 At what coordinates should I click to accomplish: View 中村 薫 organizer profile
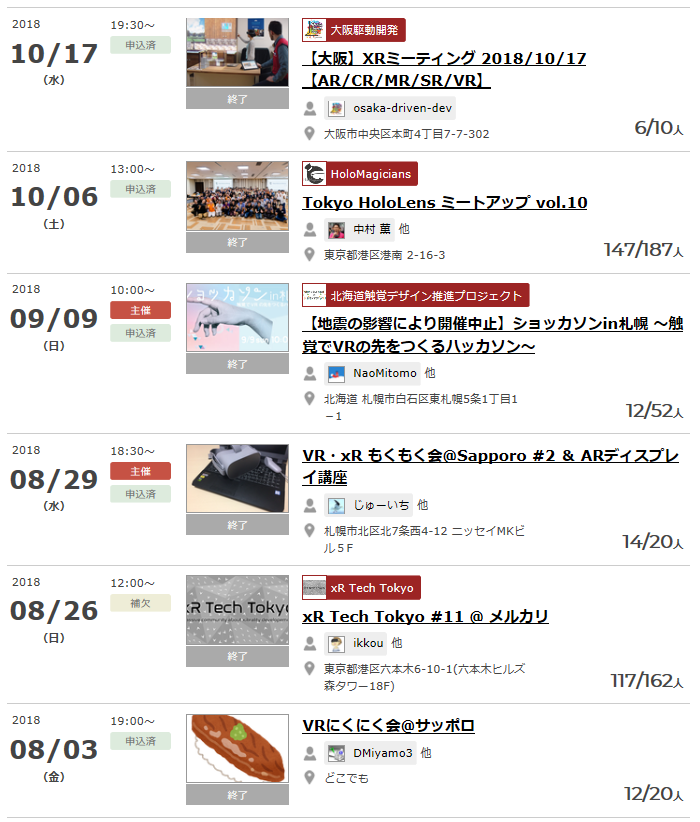371,229
